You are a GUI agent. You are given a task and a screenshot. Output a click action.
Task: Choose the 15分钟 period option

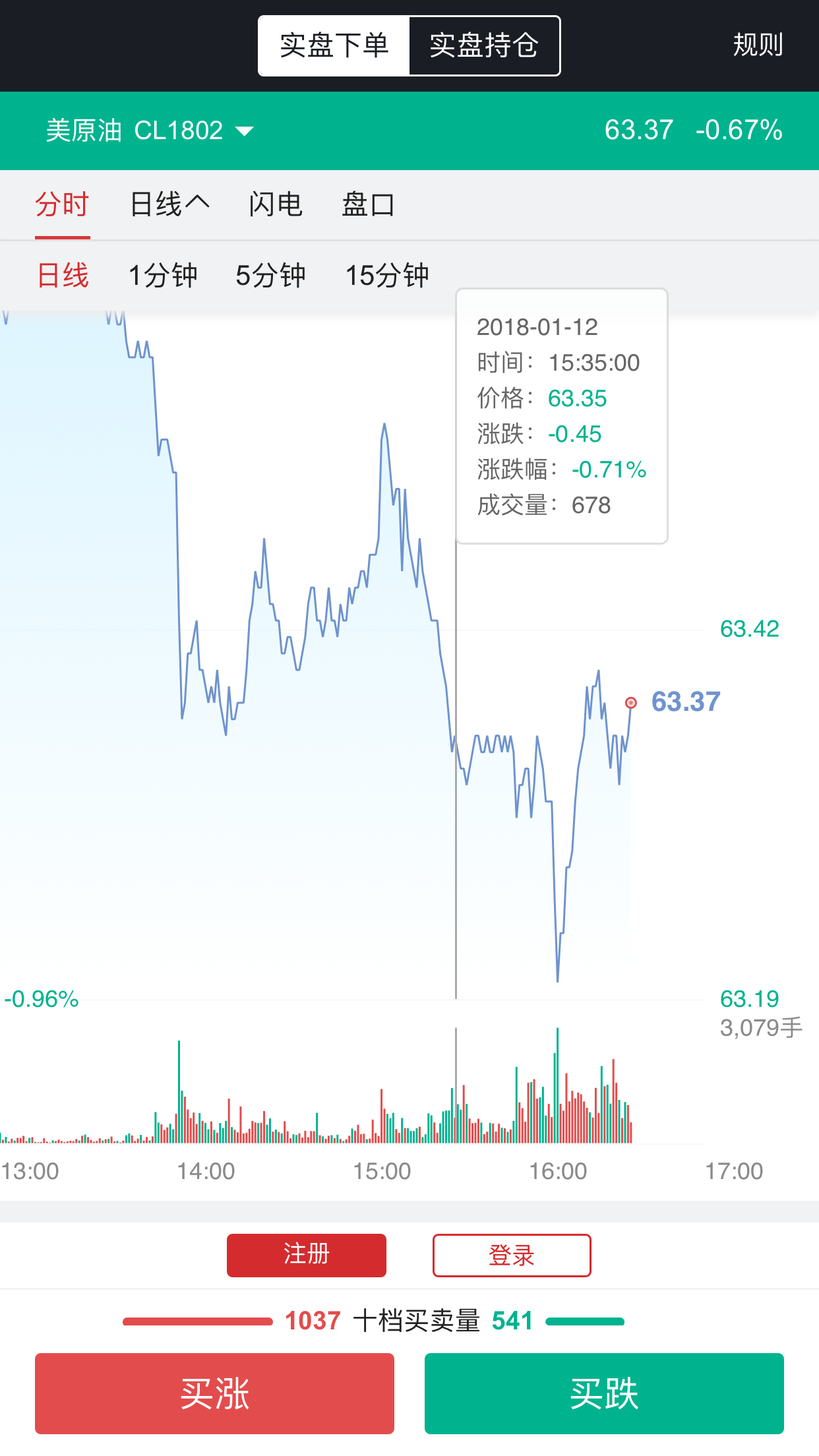(x=387, y=275)
